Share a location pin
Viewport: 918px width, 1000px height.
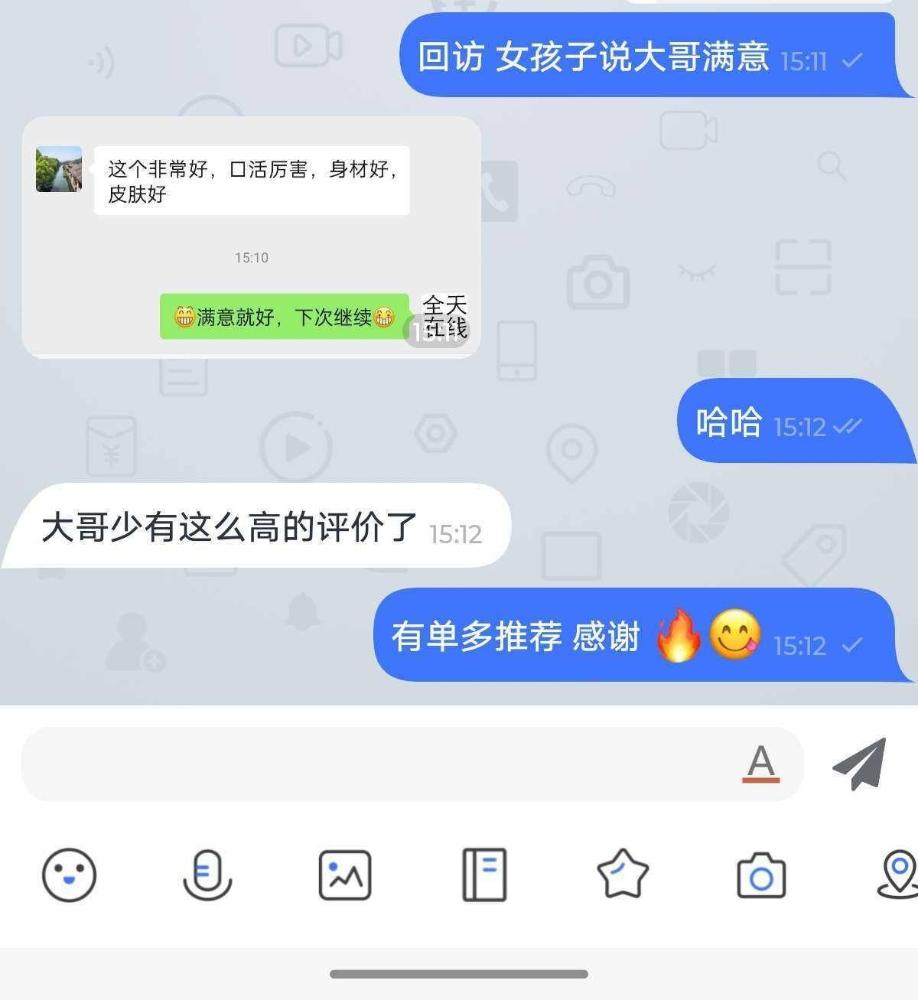click(x=898, y=875)
